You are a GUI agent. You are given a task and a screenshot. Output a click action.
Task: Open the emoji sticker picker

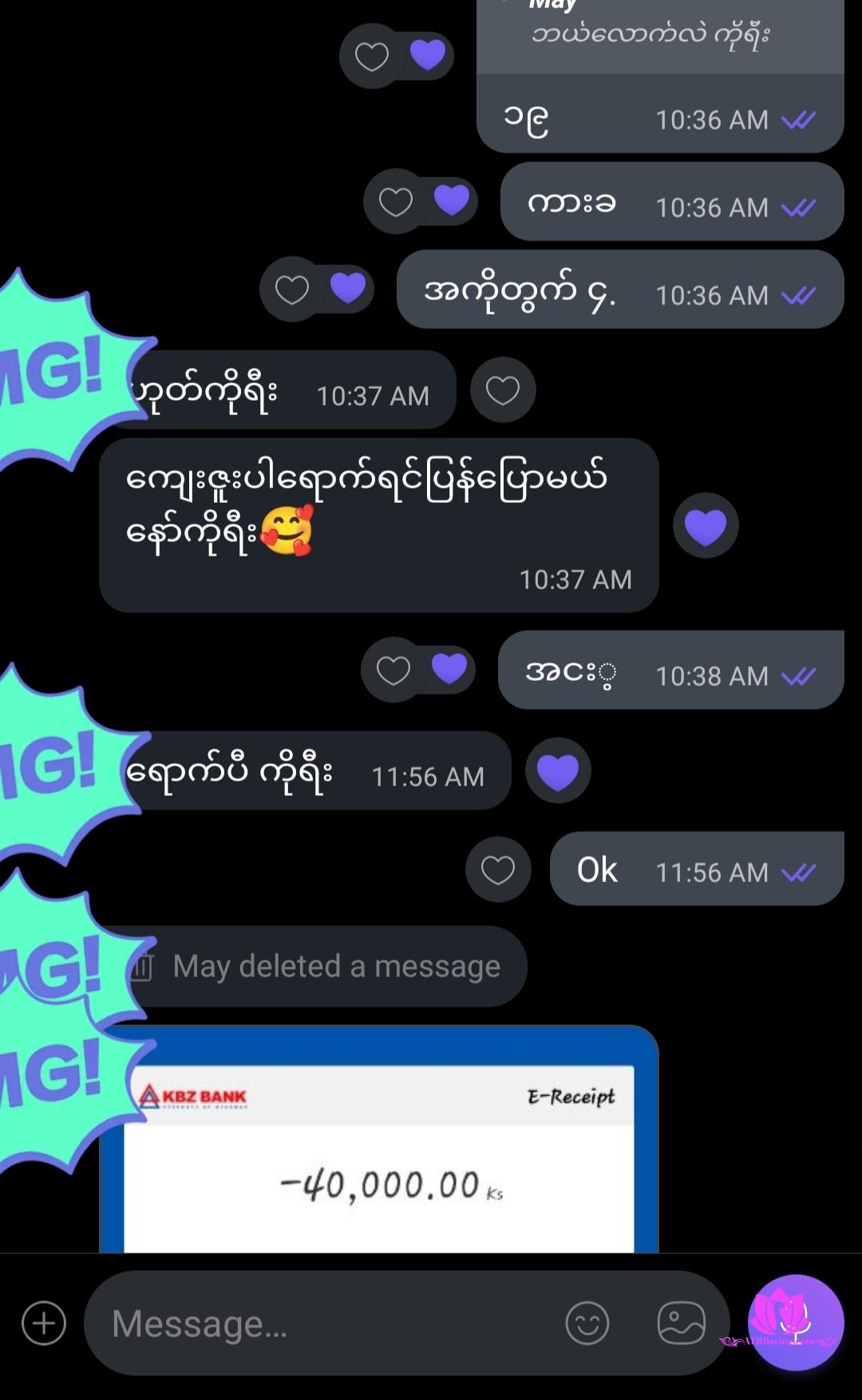(587, 1323)
